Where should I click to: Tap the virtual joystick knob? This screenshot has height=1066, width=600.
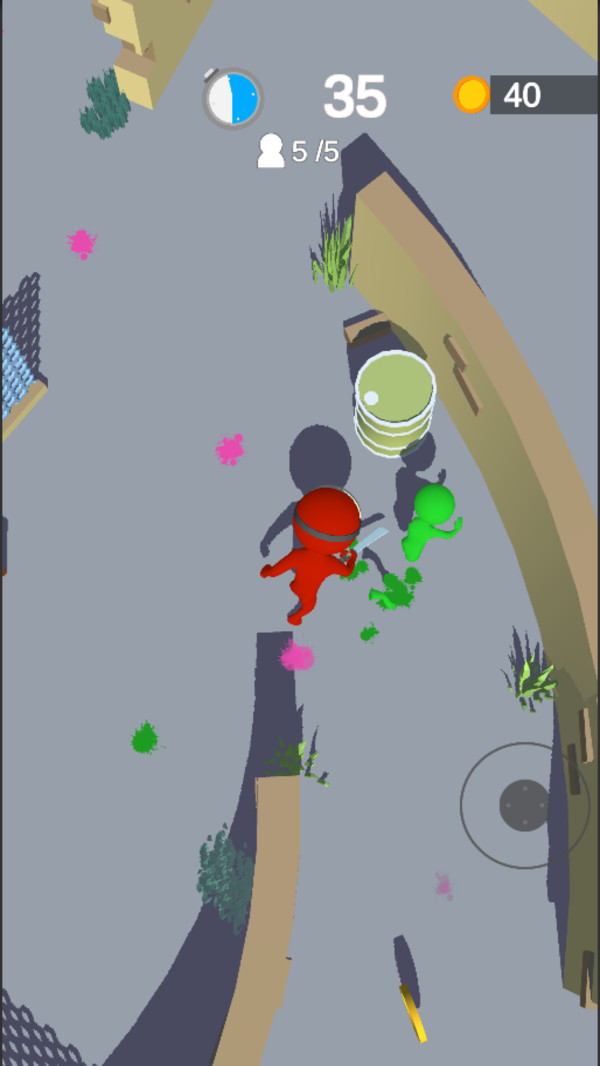click(x=525, y=805)
